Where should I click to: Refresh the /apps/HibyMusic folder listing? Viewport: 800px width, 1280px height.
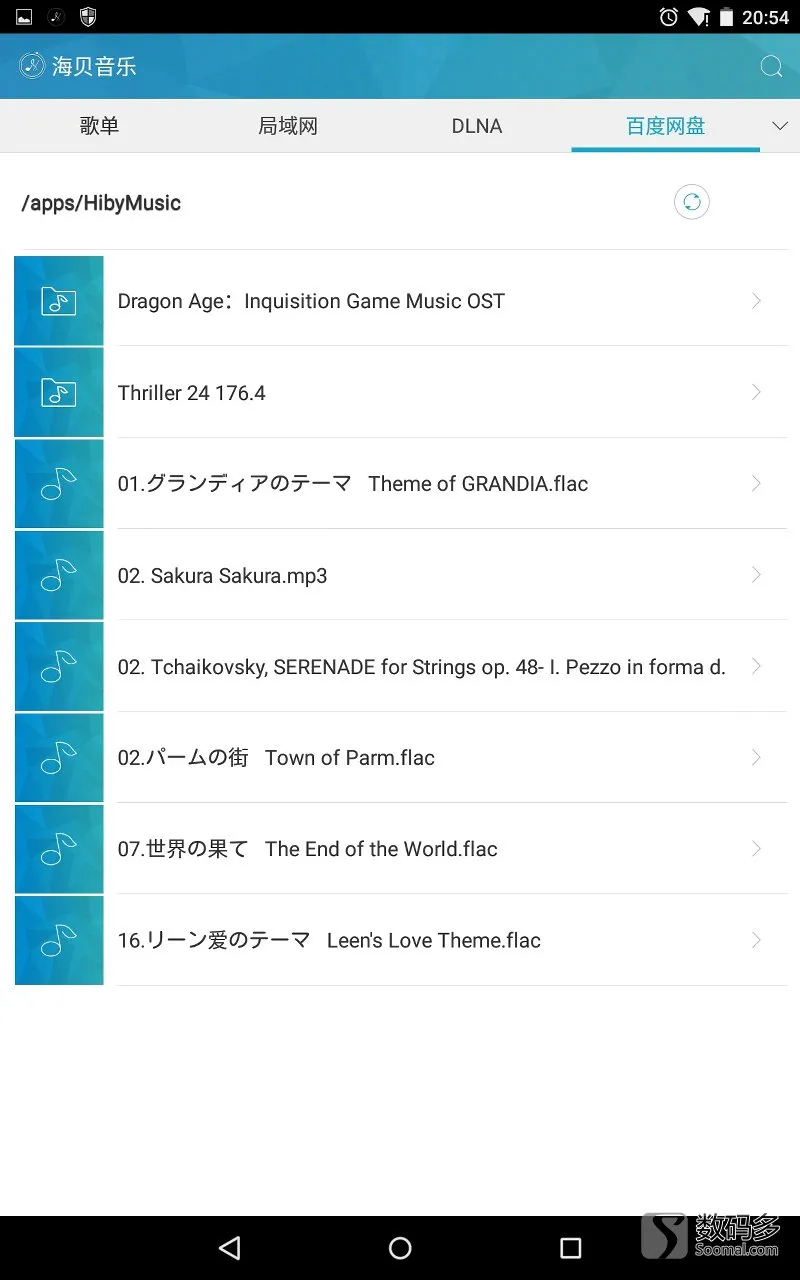(691, 202)
